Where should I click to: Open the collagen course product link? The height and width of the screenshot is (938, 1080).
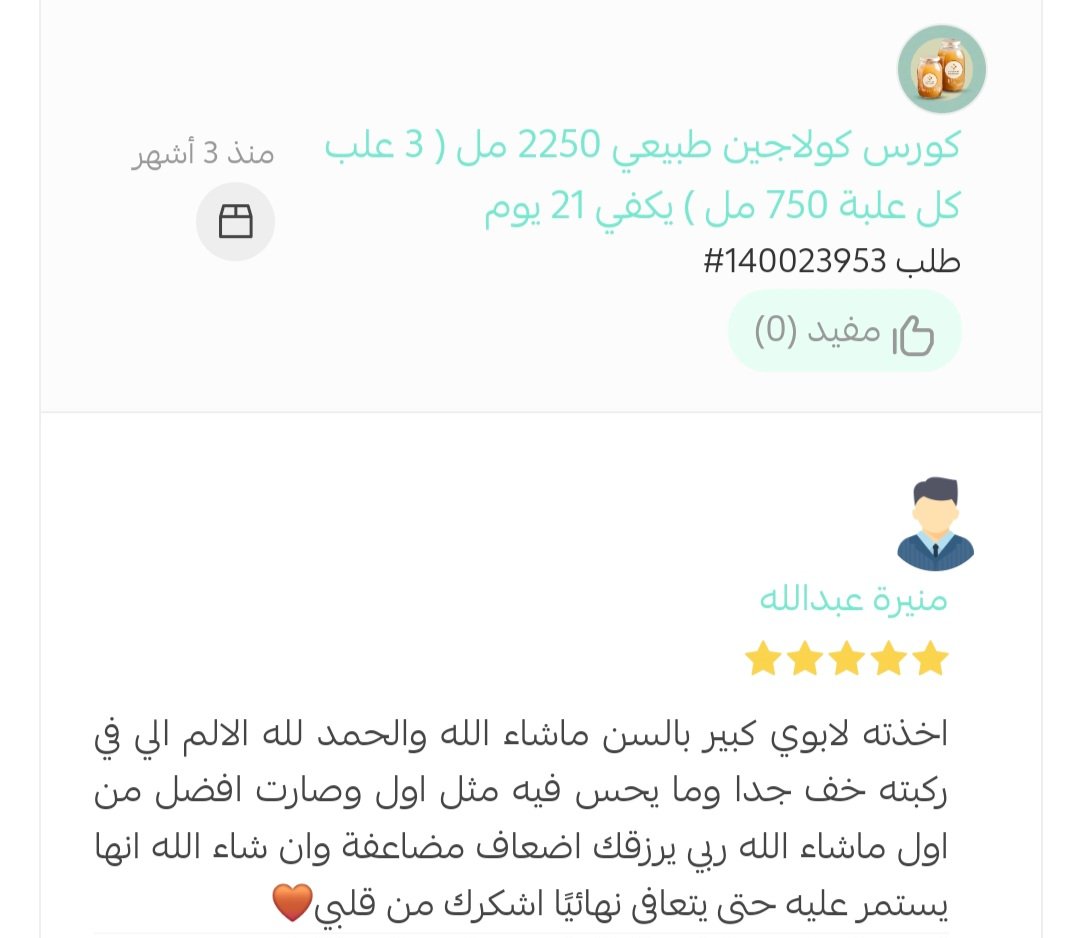(x=642, y=176)
